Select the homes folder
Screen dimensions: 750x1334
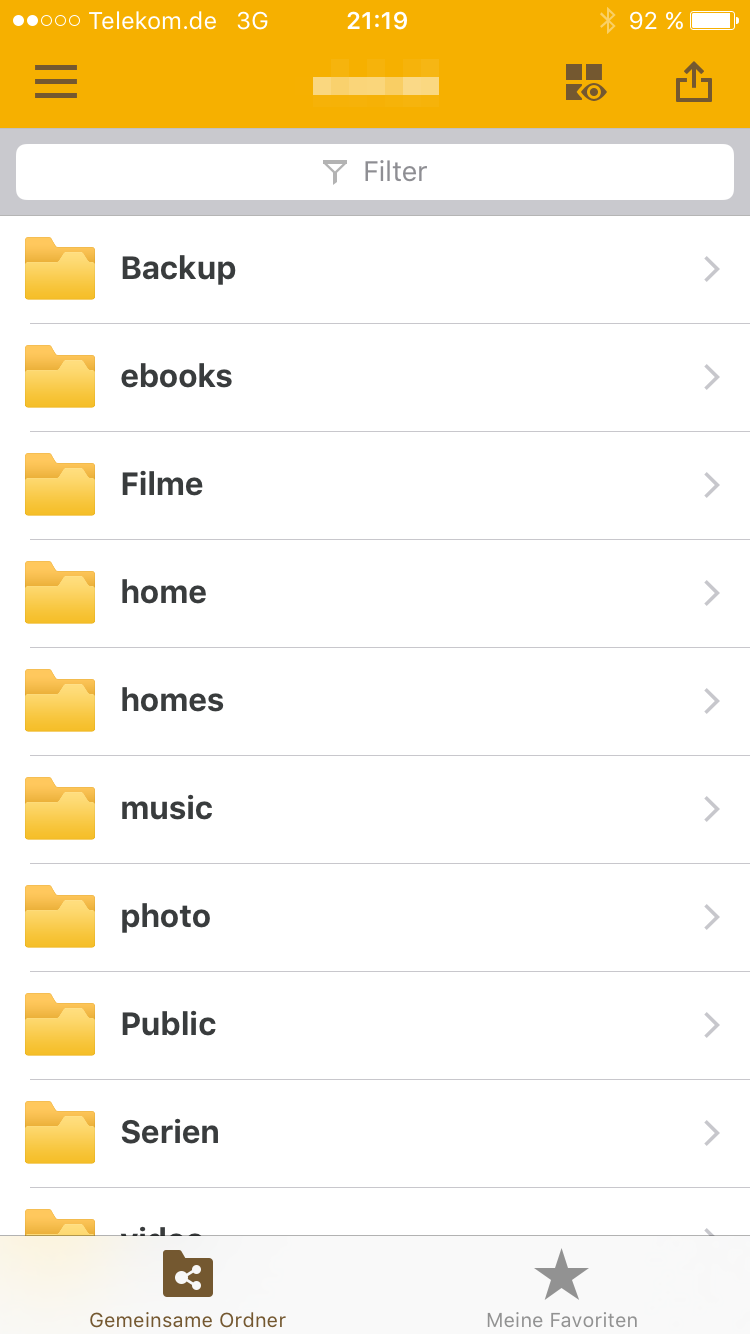[x=375, y=701]
